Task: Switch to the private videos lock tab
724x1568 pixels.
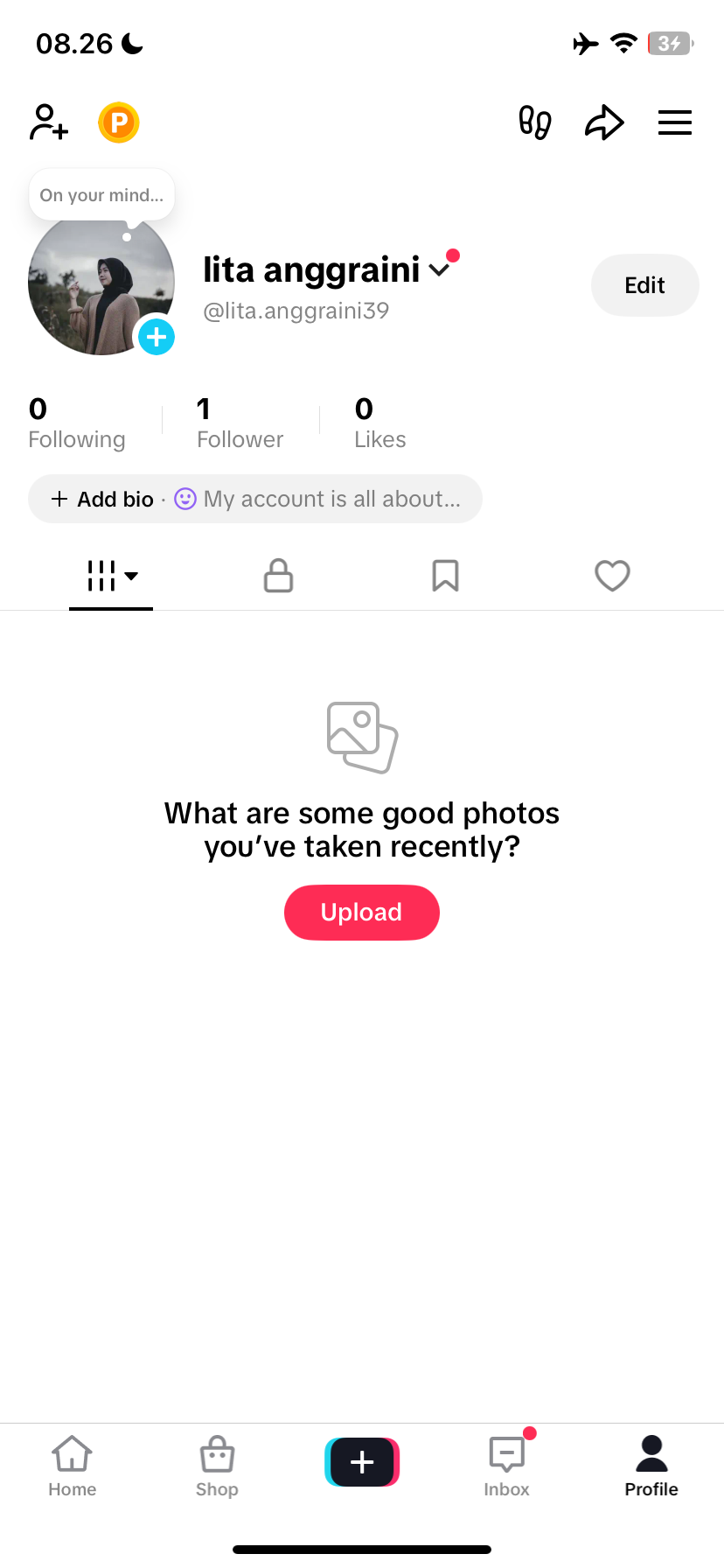Action: [278, 576]
